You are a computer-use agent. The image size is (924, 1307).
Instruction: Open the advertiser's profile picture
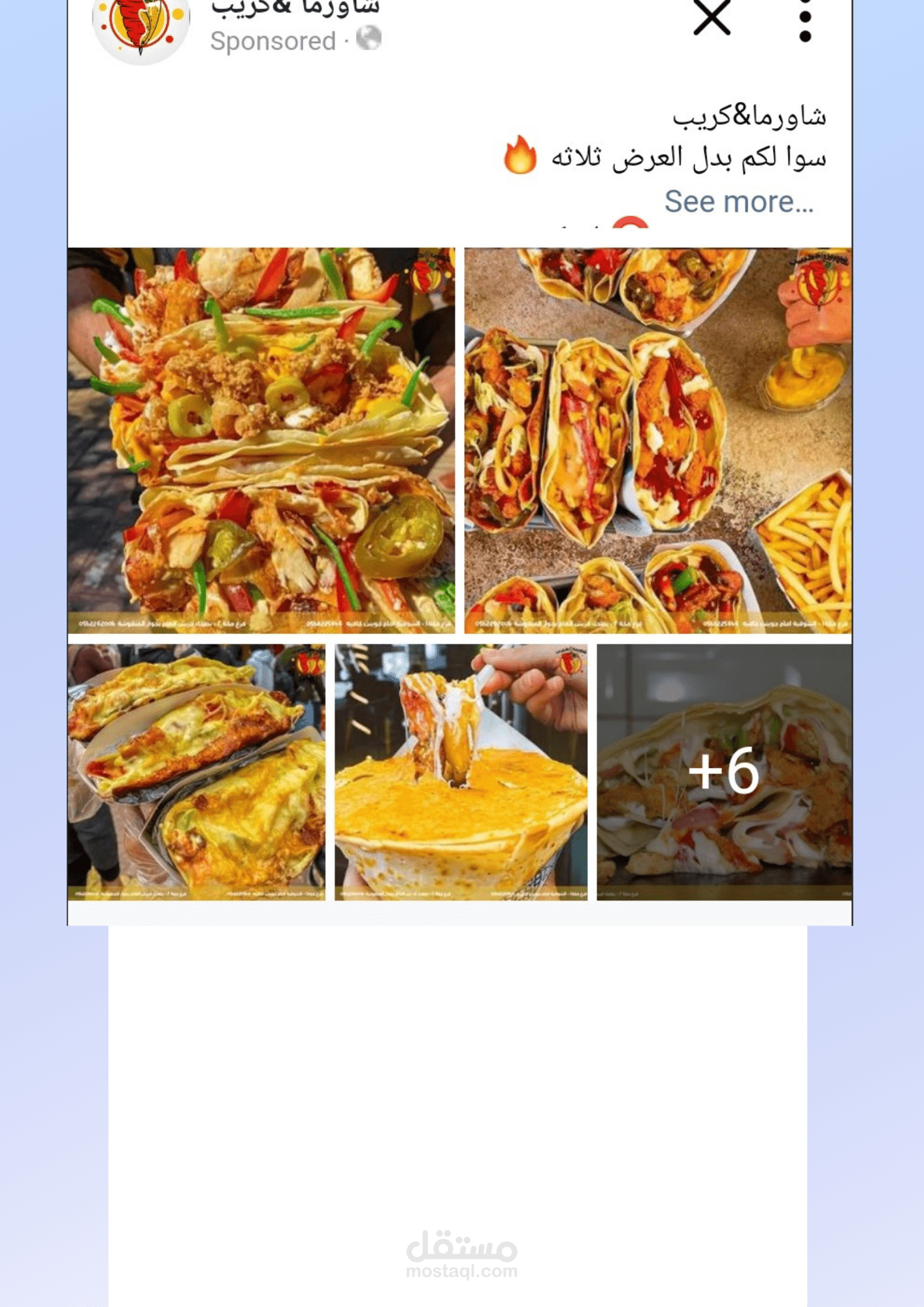click(141, 26)
